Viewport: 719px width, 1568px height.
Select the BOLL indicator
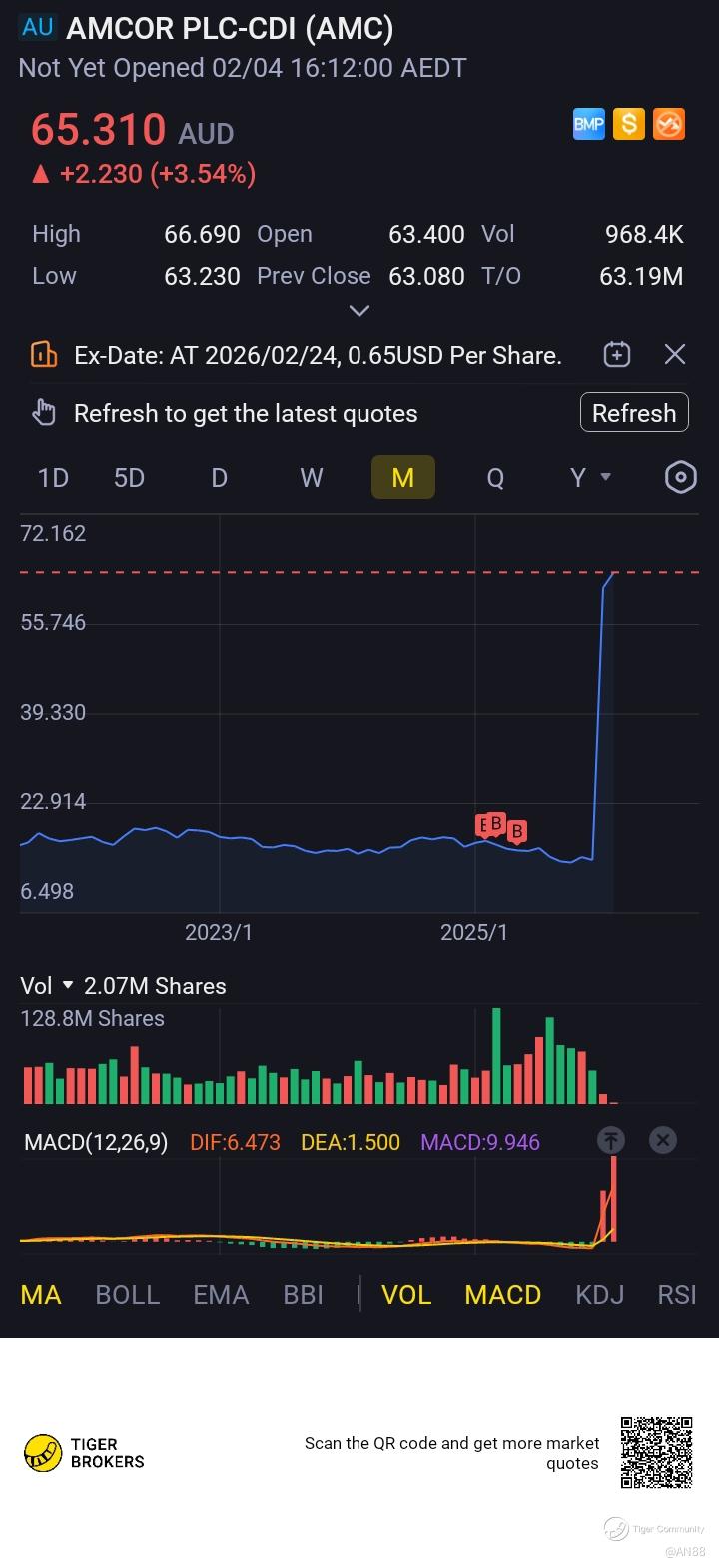127,1295
